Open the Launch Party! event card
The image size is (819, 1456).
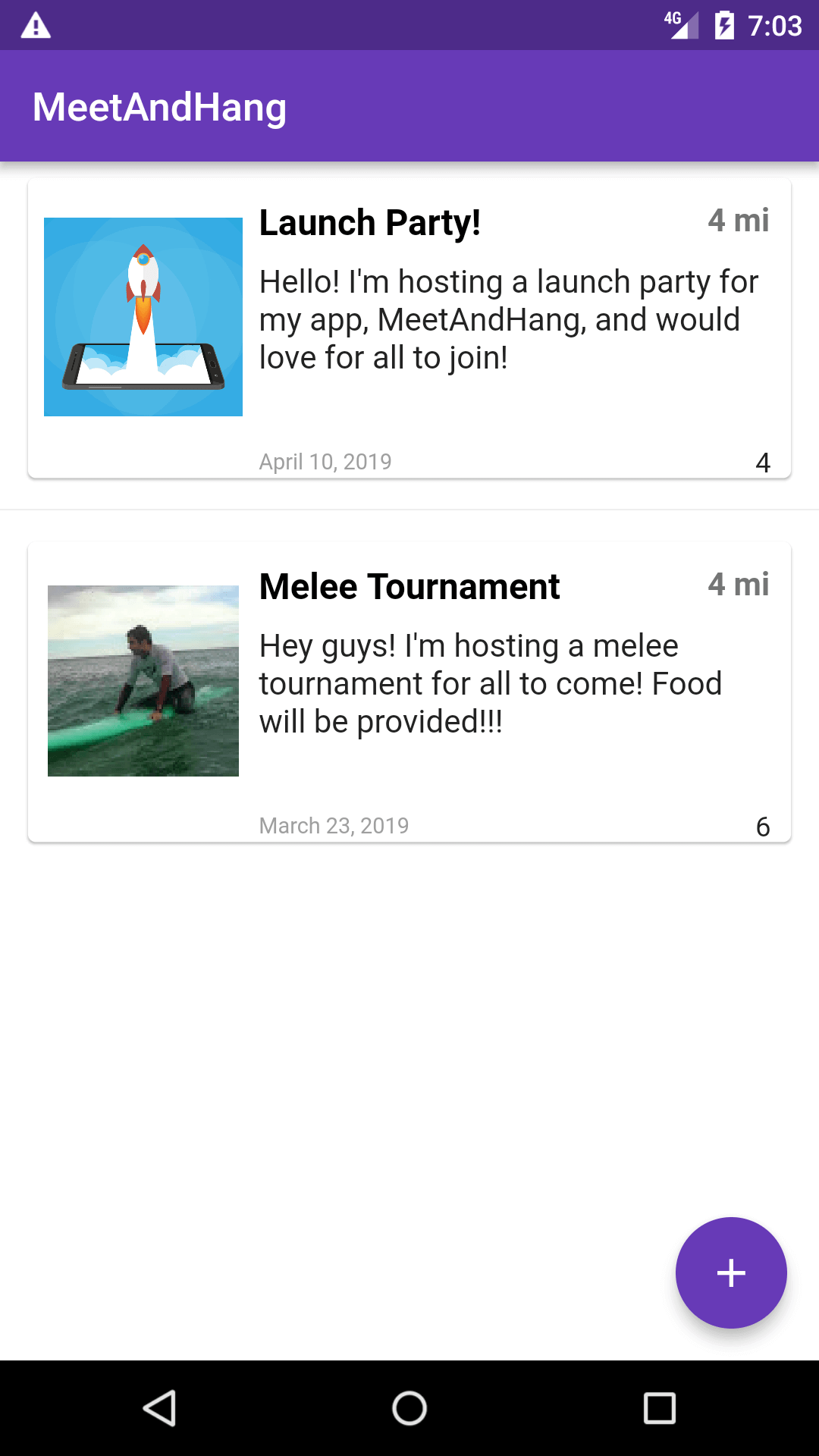click(370, 222)
